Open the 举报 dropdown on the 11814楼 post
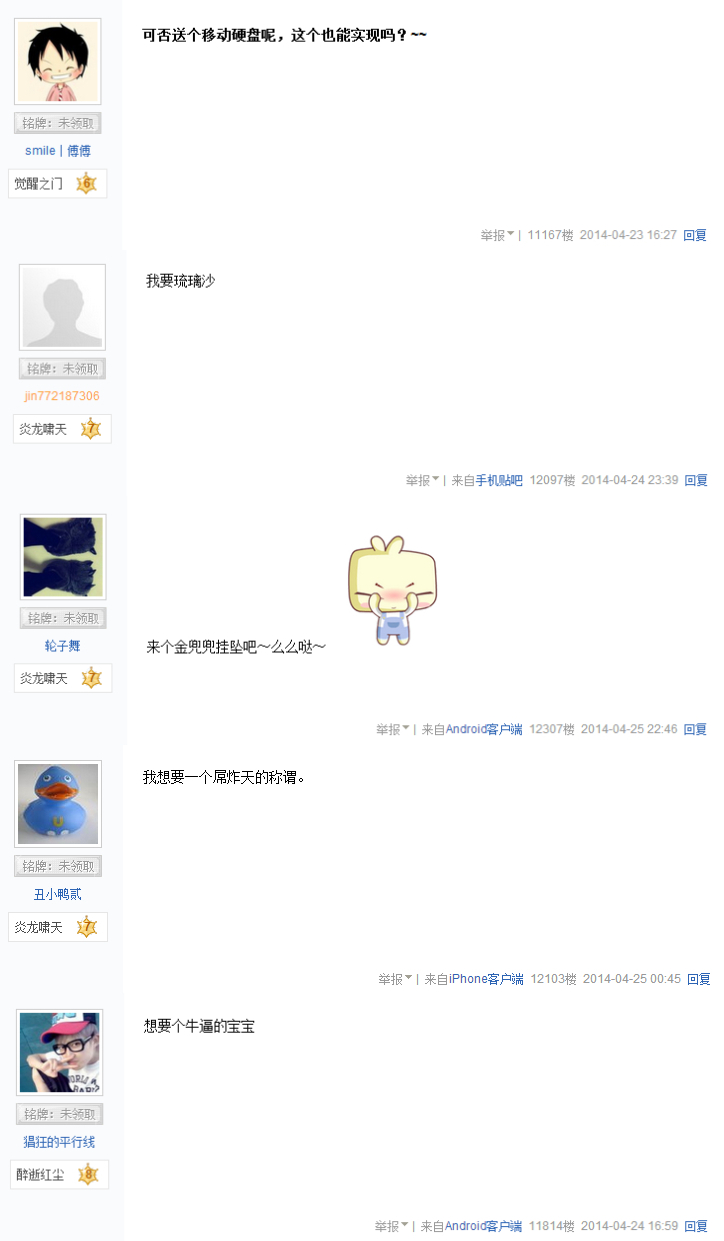This screenshot has height=1241, width=724. tap(392, 1226)
